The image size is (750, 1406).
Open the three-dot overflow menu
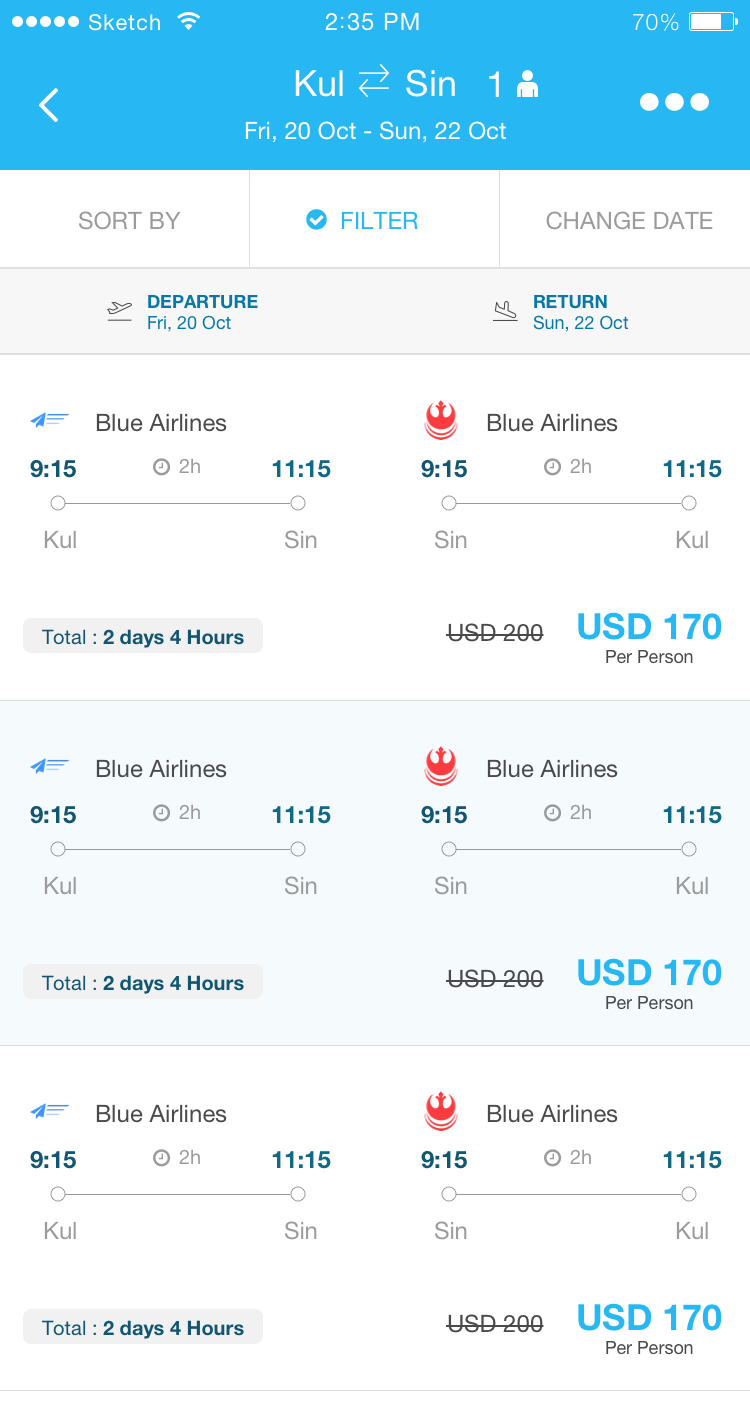(674, 102)
